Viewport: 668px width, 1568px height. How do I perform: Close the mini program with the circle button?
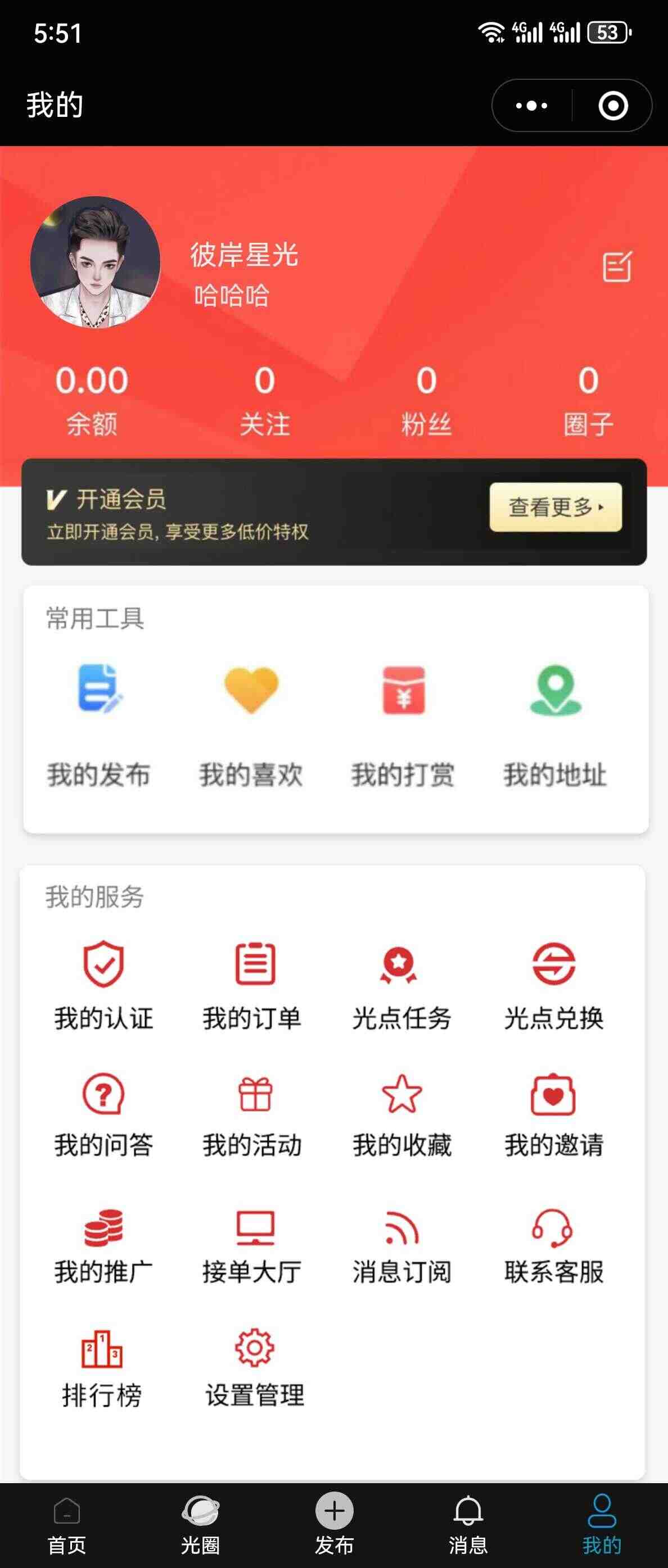(612, 106)
